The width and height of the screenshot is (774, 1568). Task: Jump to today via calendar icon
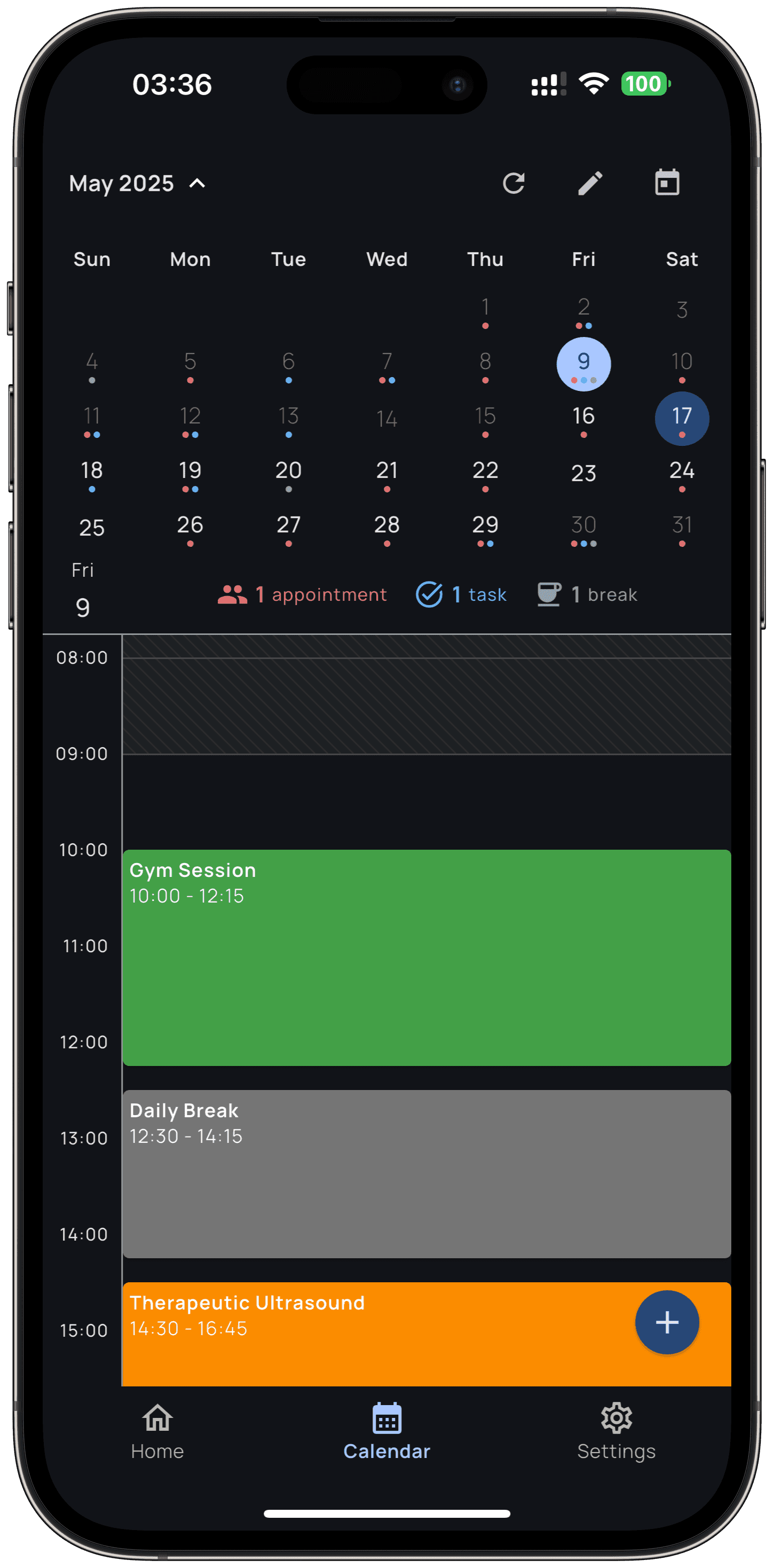[667, 183]
